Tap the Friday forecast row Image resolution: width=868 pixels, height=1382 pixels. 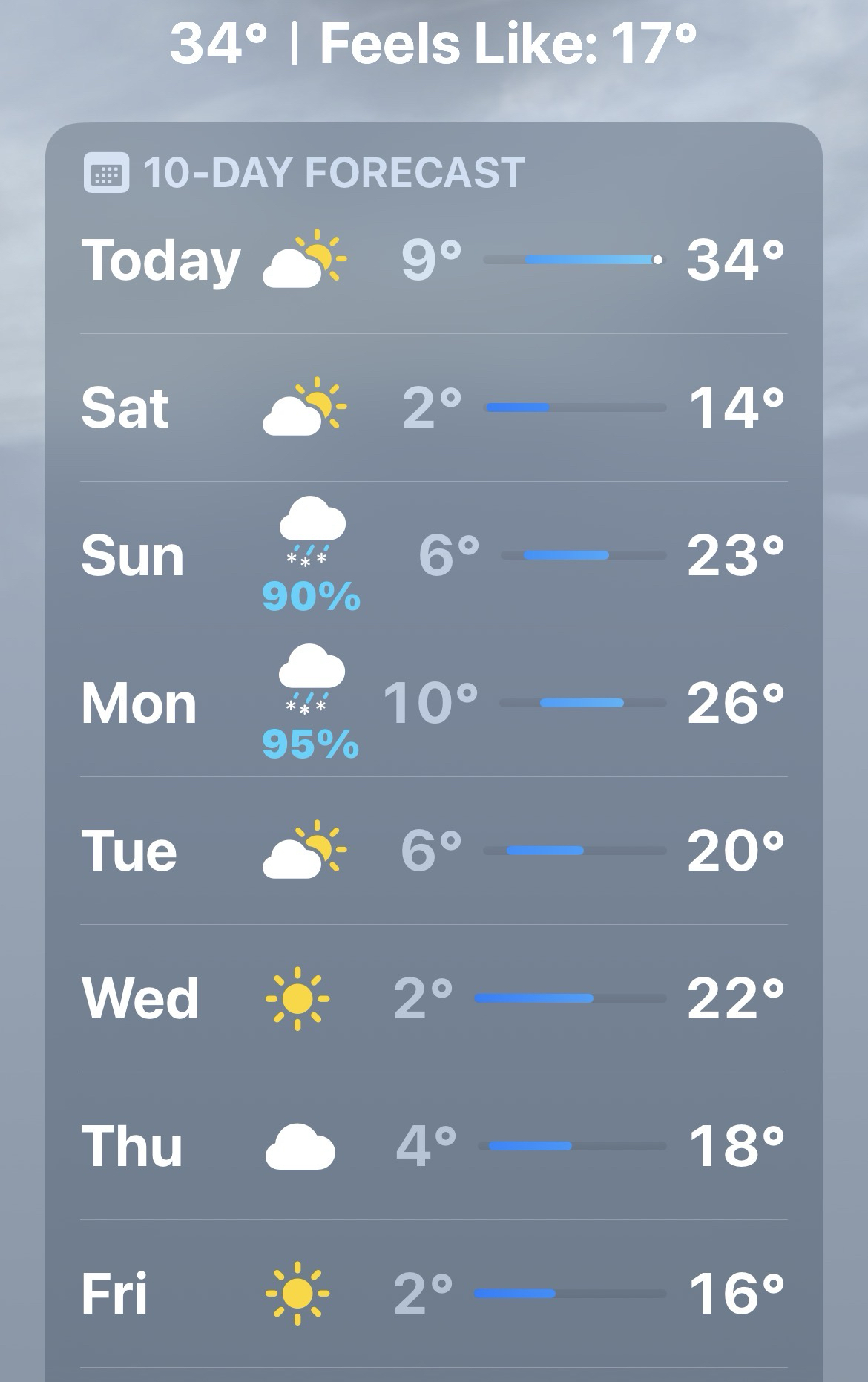pyautogui.click(x=433, y=1294)
